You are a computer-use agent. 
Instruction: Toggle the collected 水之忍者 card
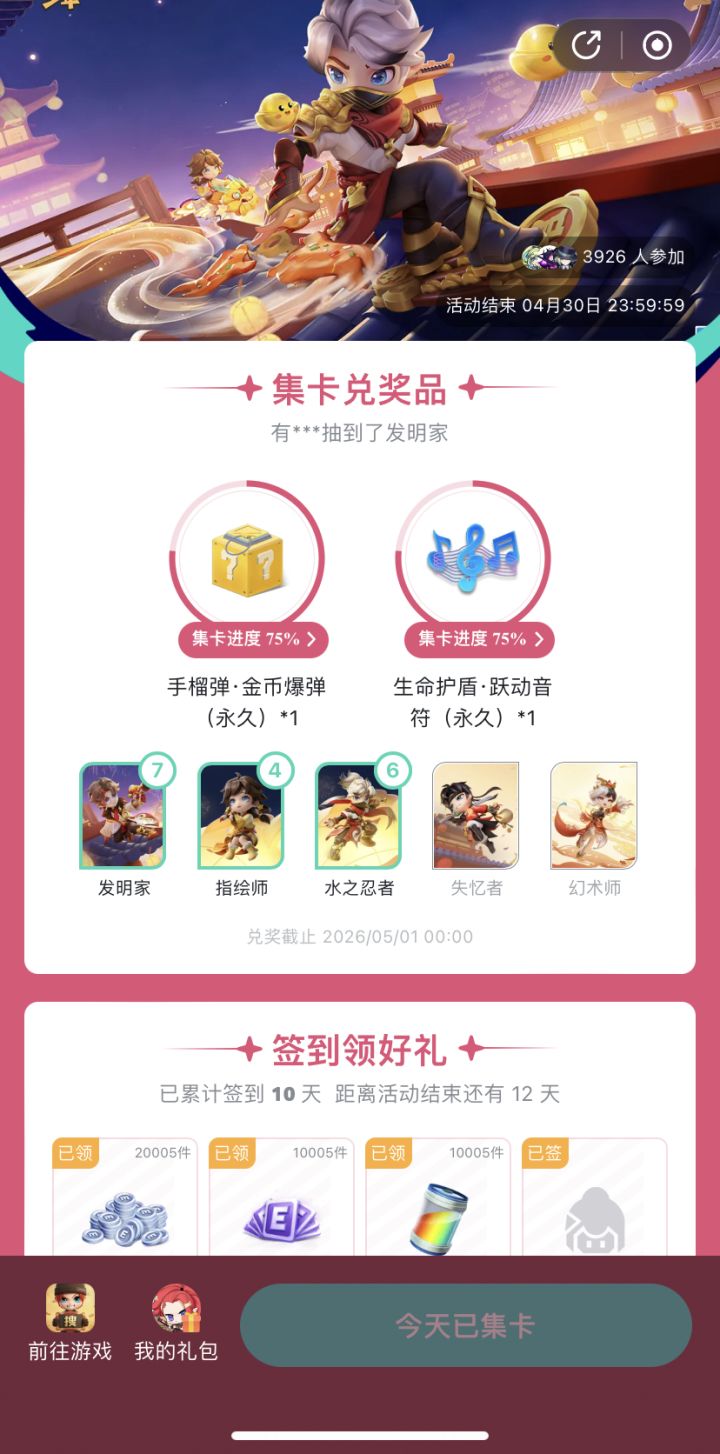[x=357, y=815]
